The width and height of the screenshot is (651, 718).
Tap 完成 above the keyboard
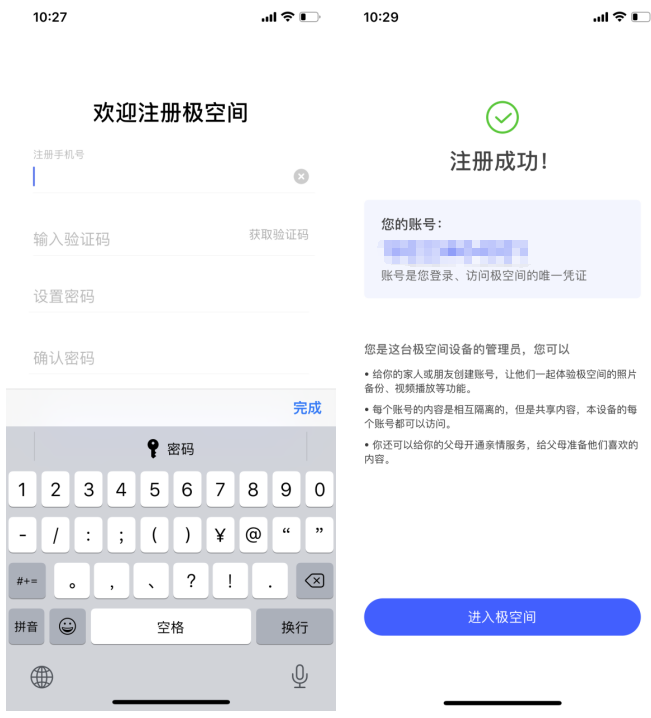point(307,408)
